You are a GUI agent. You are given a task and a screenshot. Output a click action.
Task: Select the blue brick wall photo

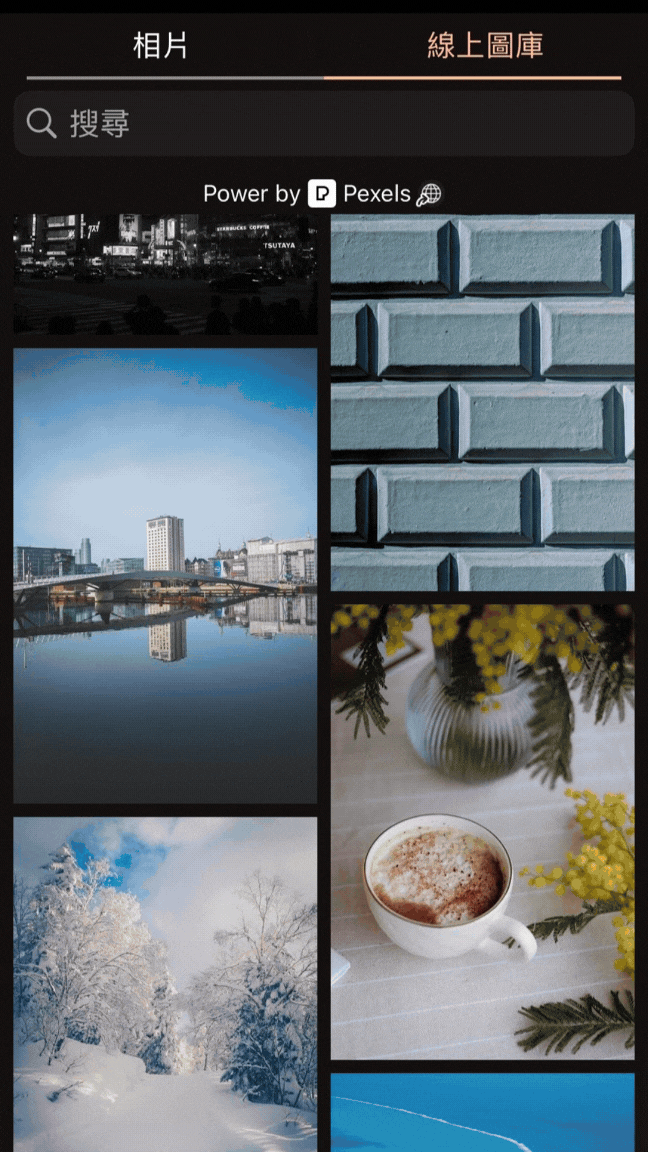pyautogui.click(x=482, y=402)
